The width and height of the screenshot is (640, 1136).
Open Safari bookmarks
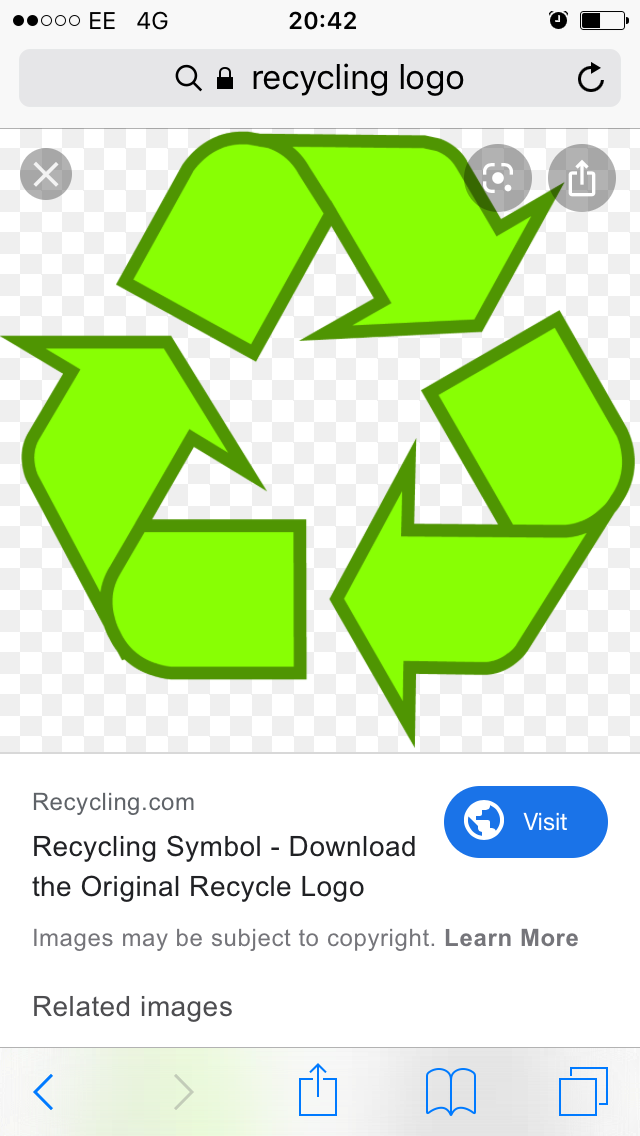[x=450, y=1091]
